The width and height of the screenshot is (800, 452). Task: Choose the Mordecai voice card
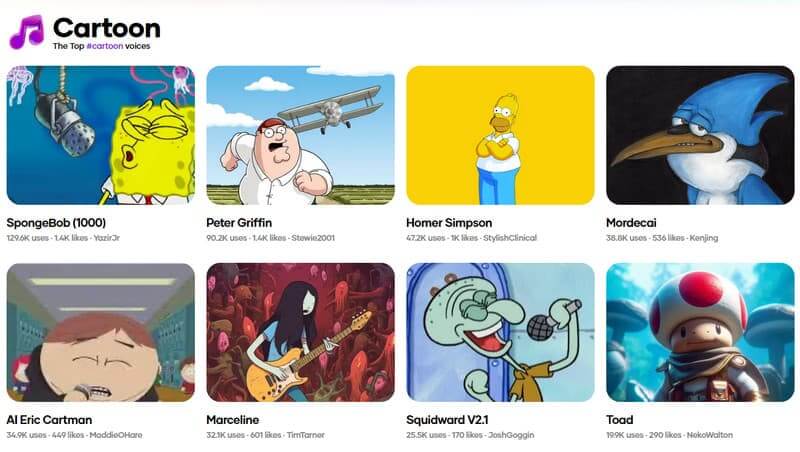[x=699, y=135]
